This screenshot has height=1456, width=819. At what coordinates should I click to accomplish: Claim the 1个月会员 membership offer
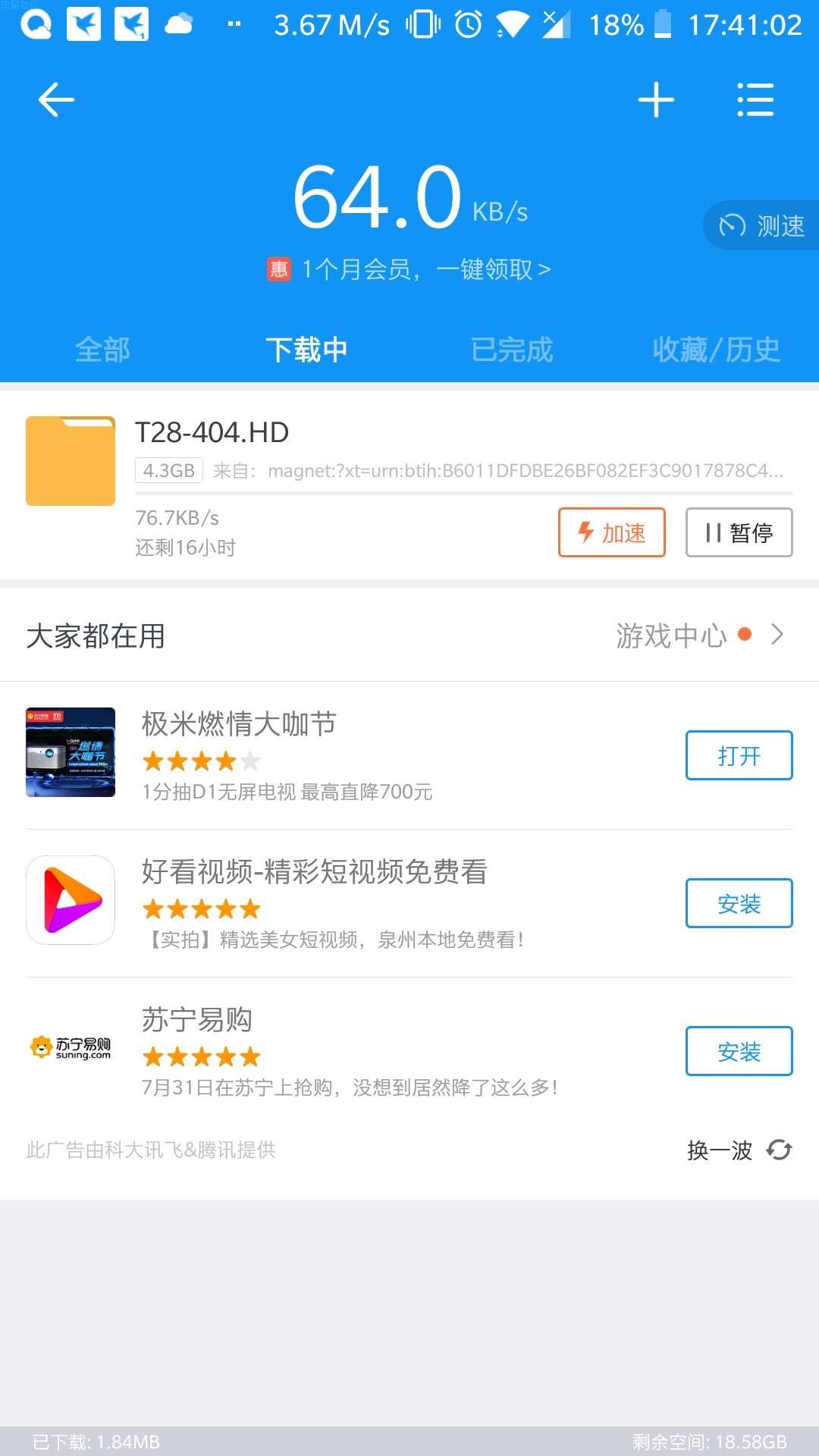click(x=409, y=269)
